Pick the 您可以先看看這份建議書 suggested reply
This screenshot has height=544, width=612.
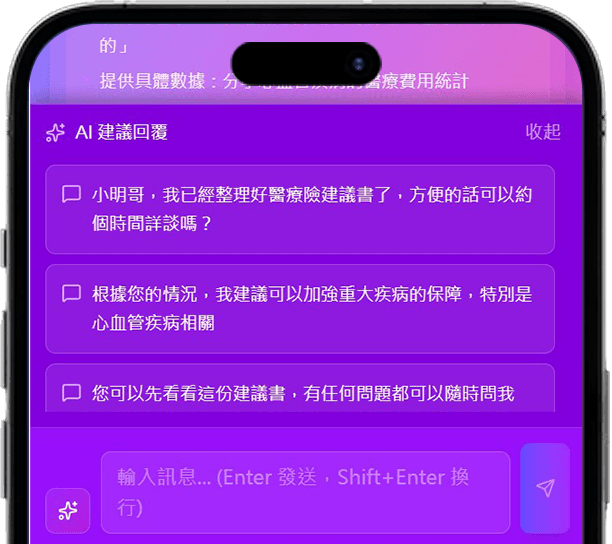(x=300, y=392)
